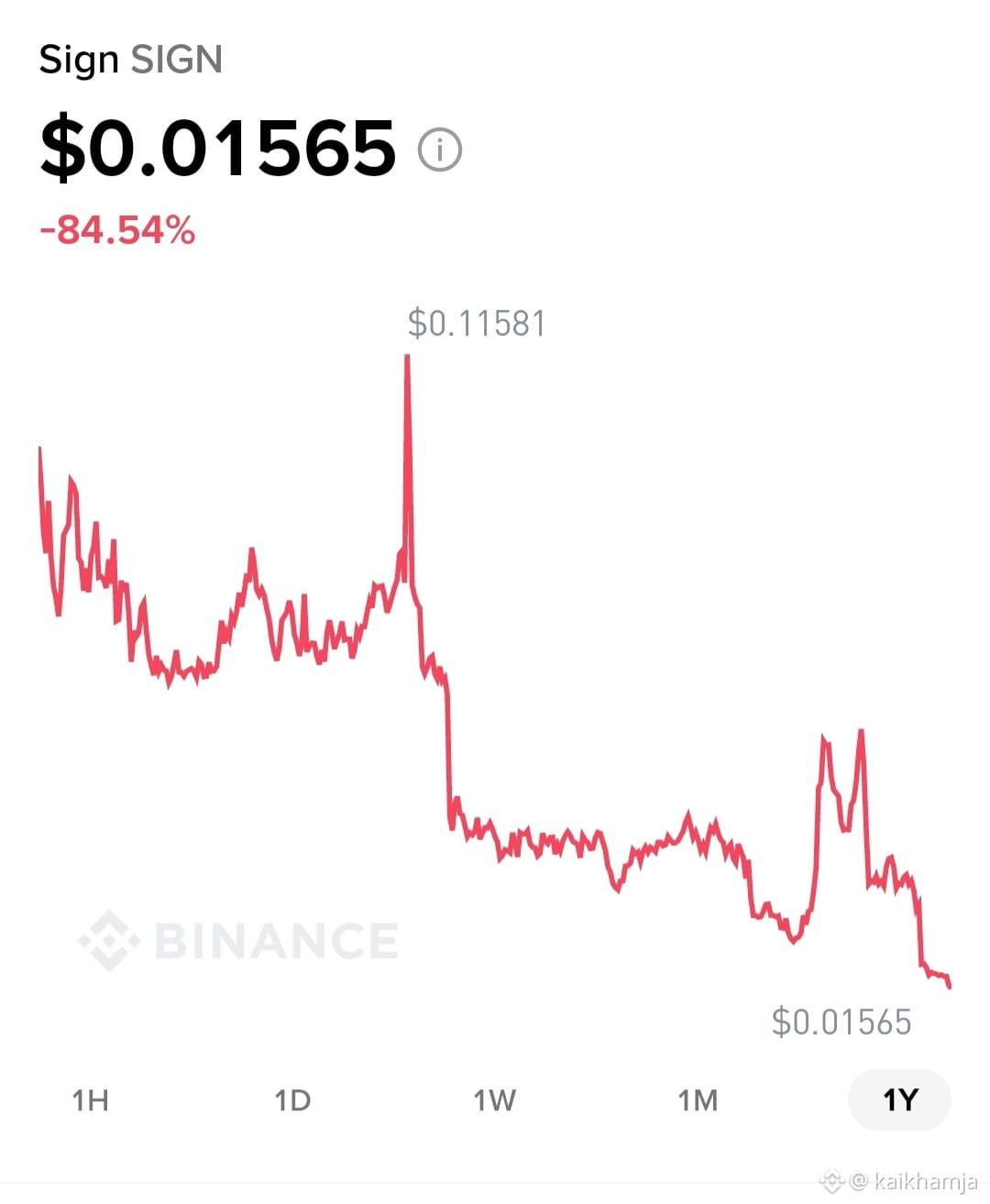Screen dimensions: 990x1204
Task: Open the info icon beside the price
Action: coord(440,149)
